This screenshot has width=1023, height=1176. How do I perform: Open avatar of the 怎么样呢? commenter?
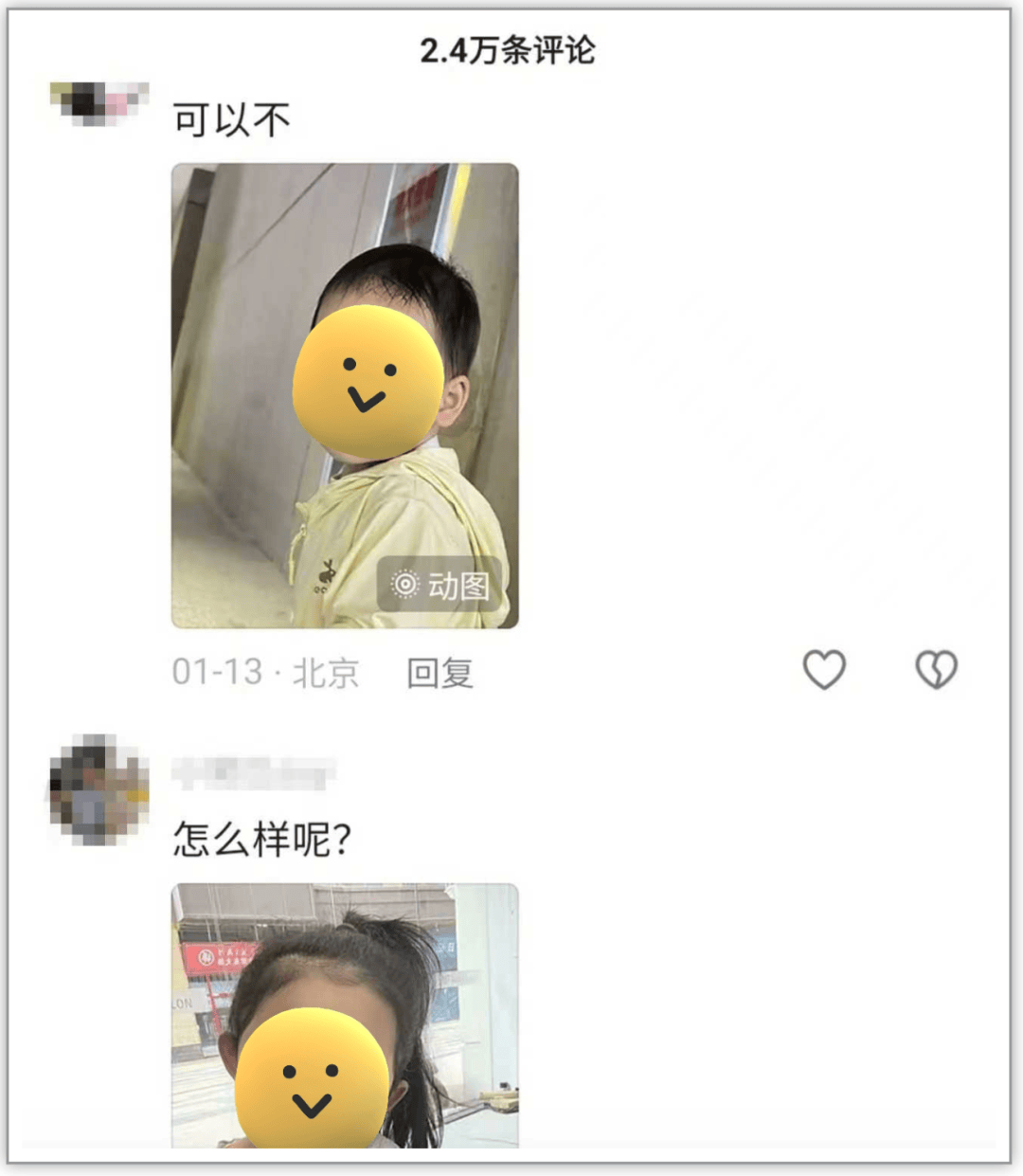click(99, 789)
